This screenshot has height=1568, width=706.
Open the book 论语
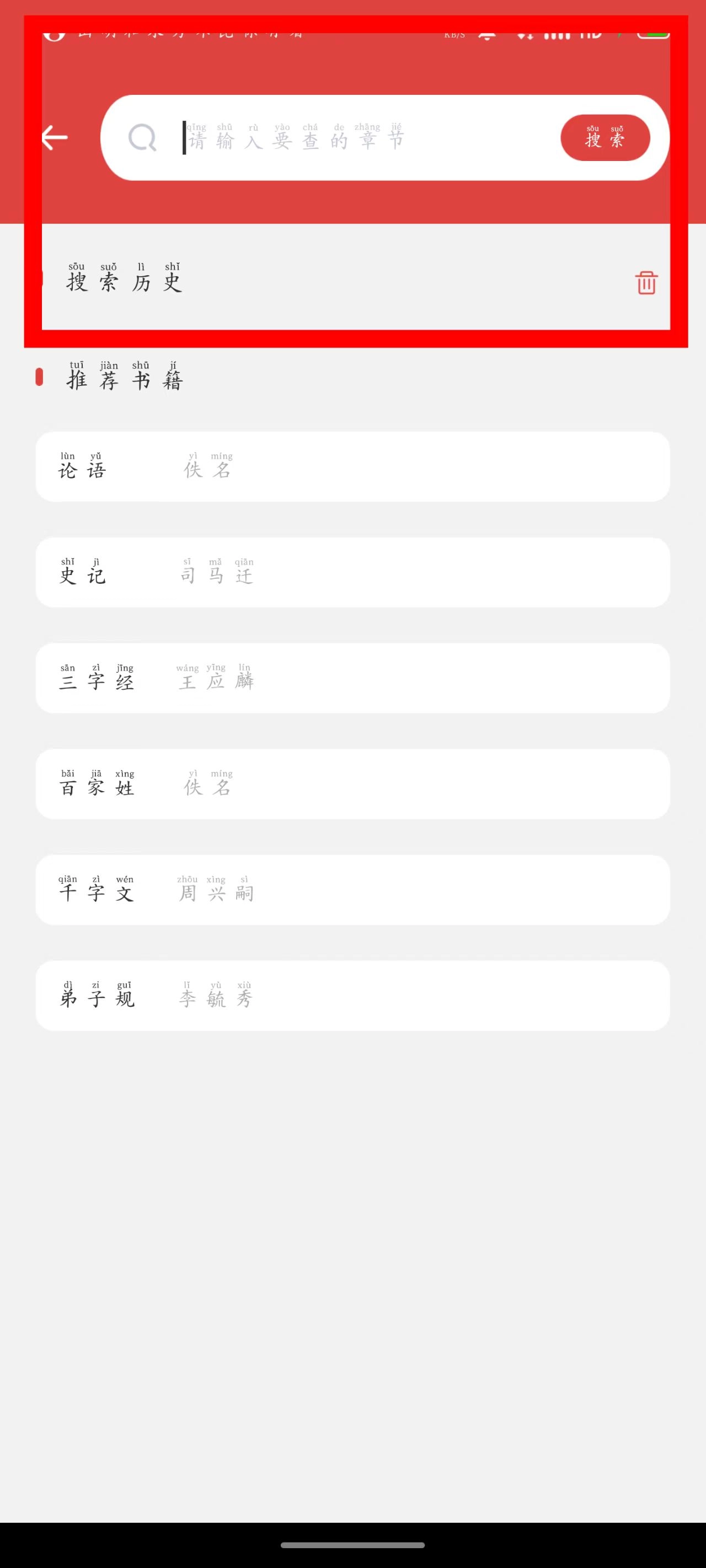[352, 467]
